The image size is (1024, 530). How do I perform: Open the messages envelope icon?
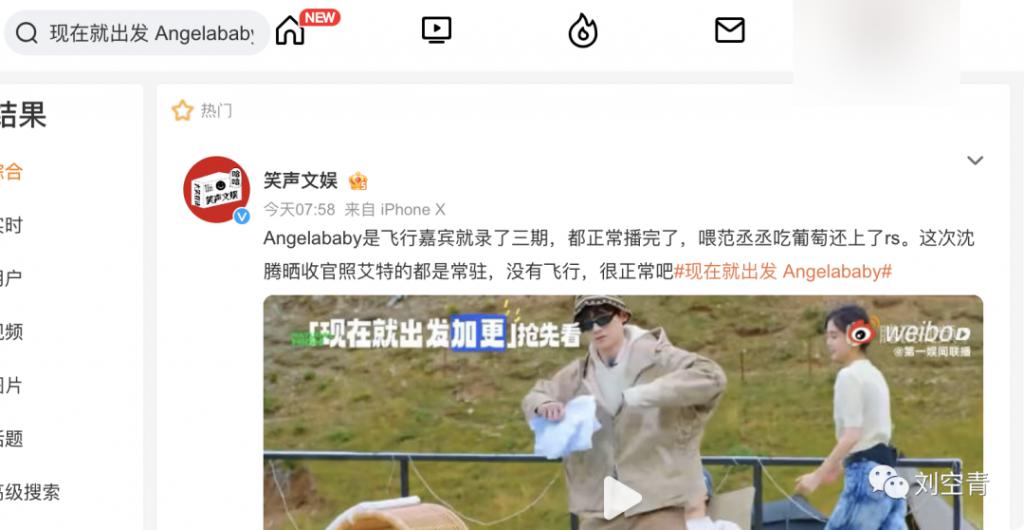pyautogui.click(x=730, y=31)
